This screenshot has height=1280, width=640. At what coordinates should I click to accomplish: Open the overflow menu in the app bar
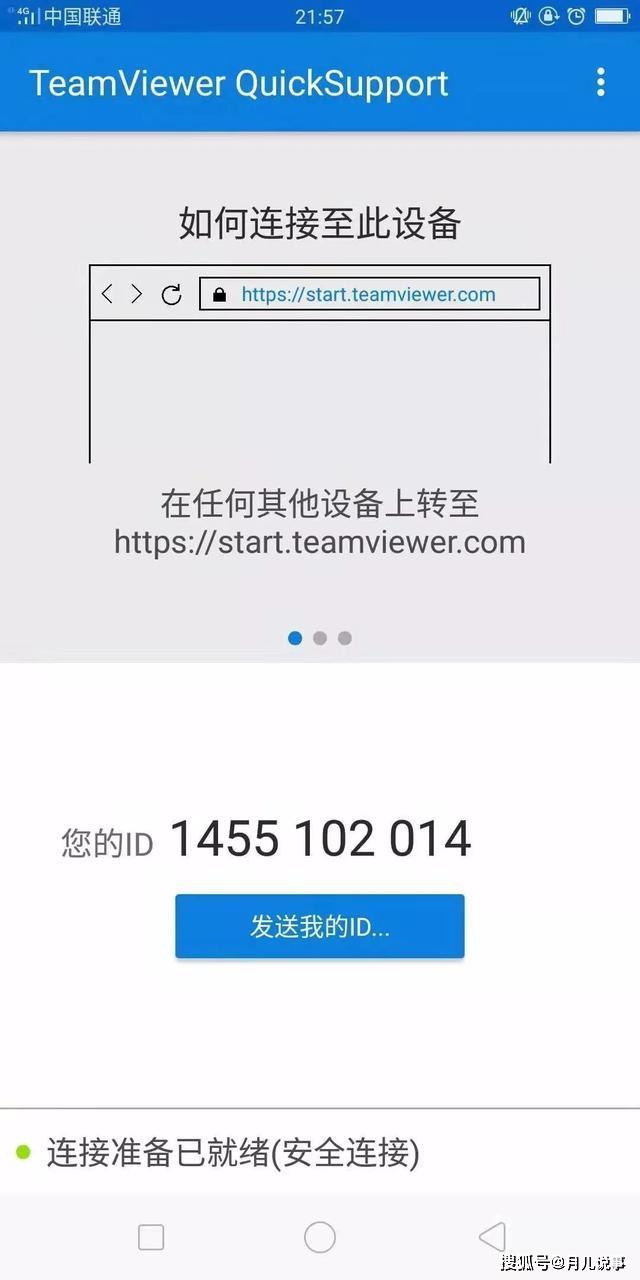[600, 83]
